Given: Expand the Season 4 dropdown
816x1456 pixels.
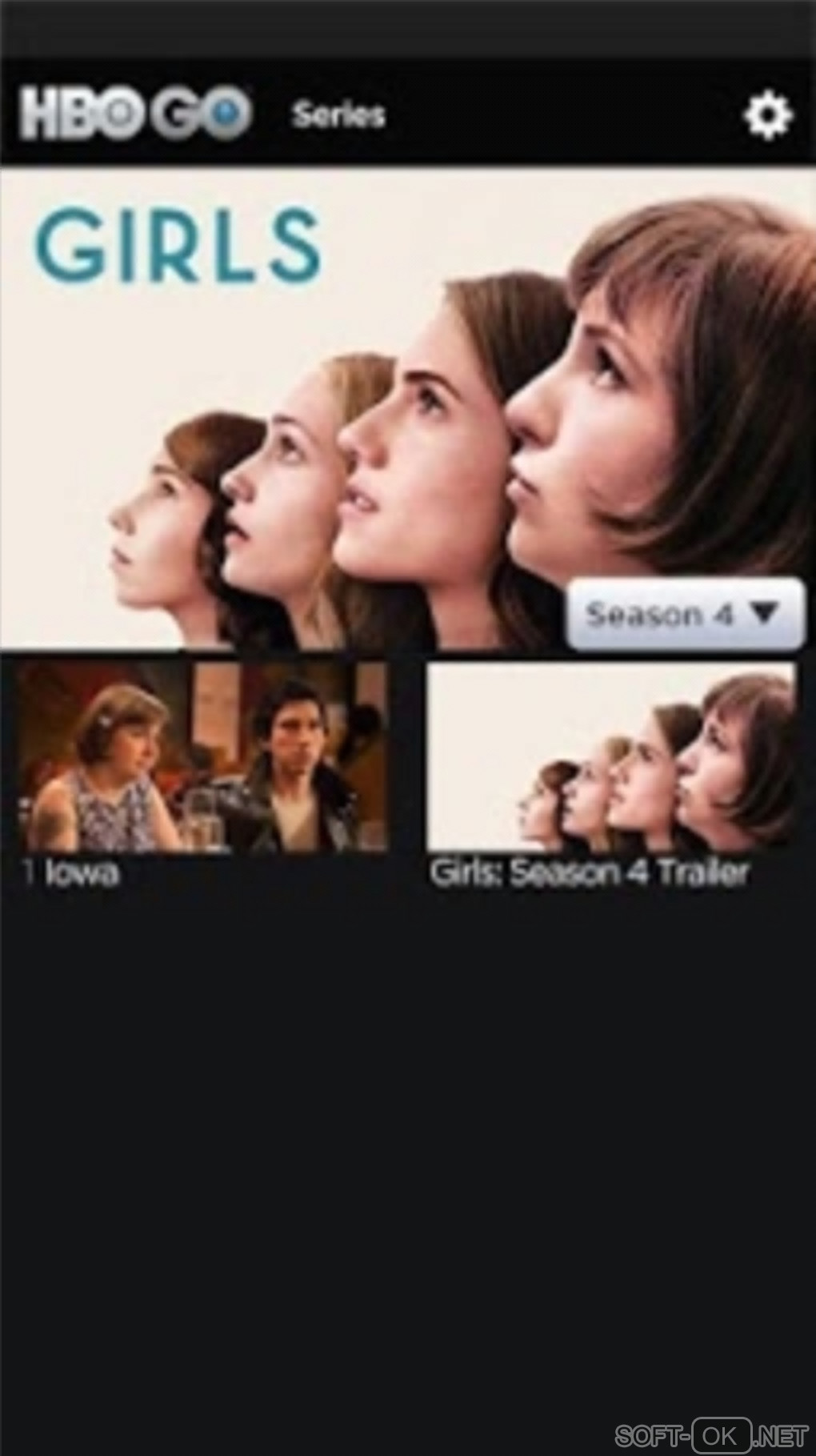Looking at the screenshot, I should point(684,614).
